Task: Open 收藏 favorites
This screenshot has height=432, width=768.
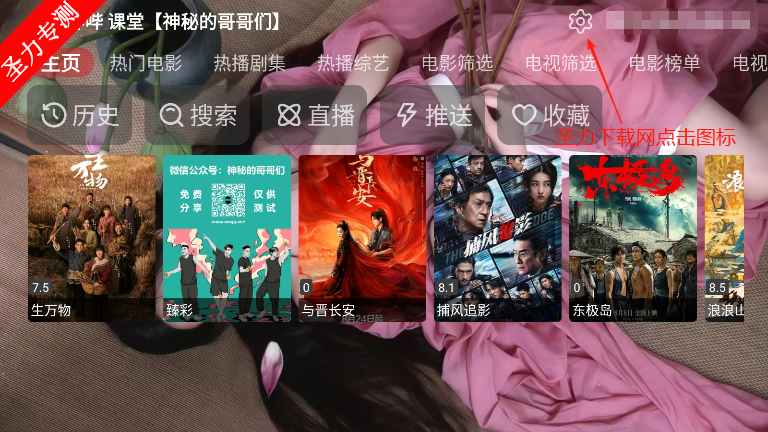Action: pyautogui.click(x=550, y=115)
